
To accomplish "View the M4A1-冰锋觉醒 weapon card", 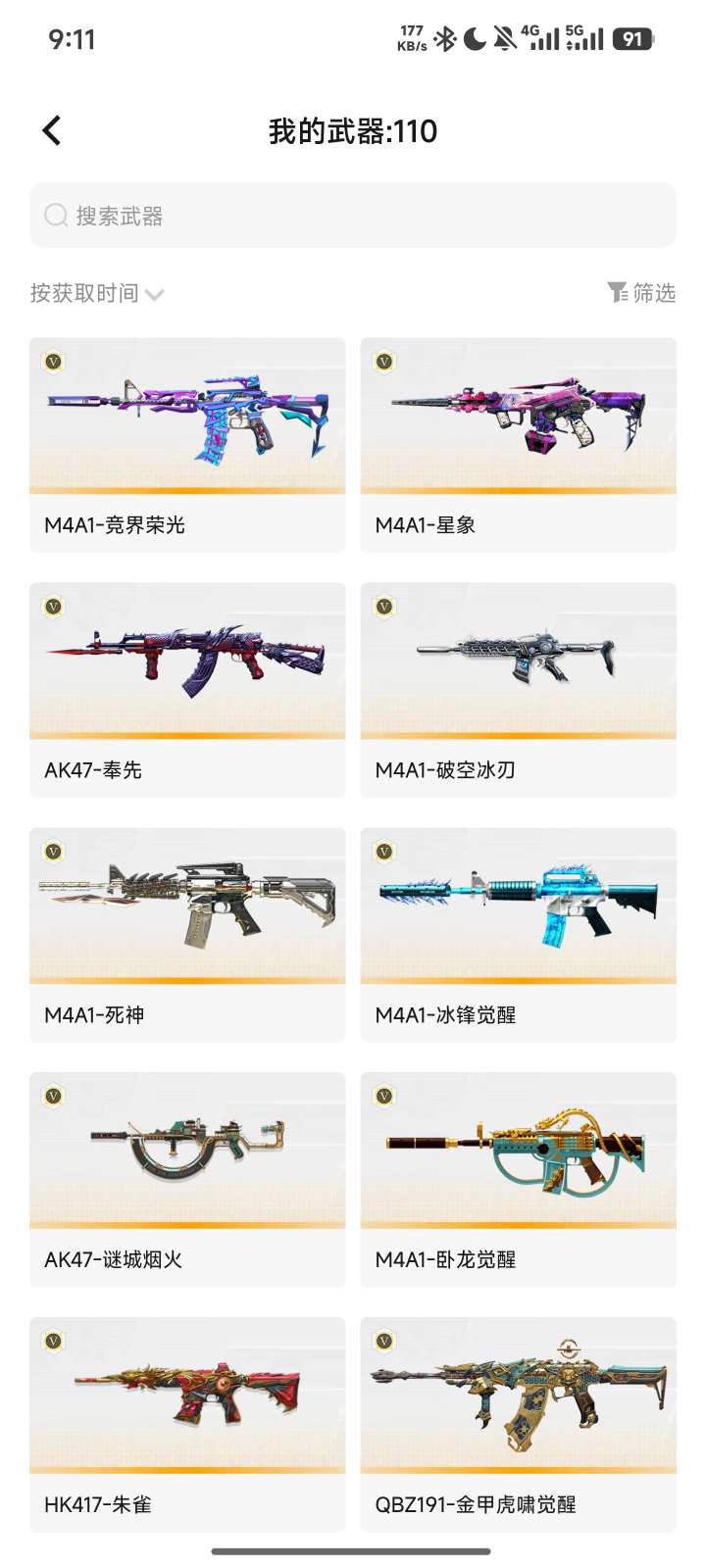I will coord(519,935).
